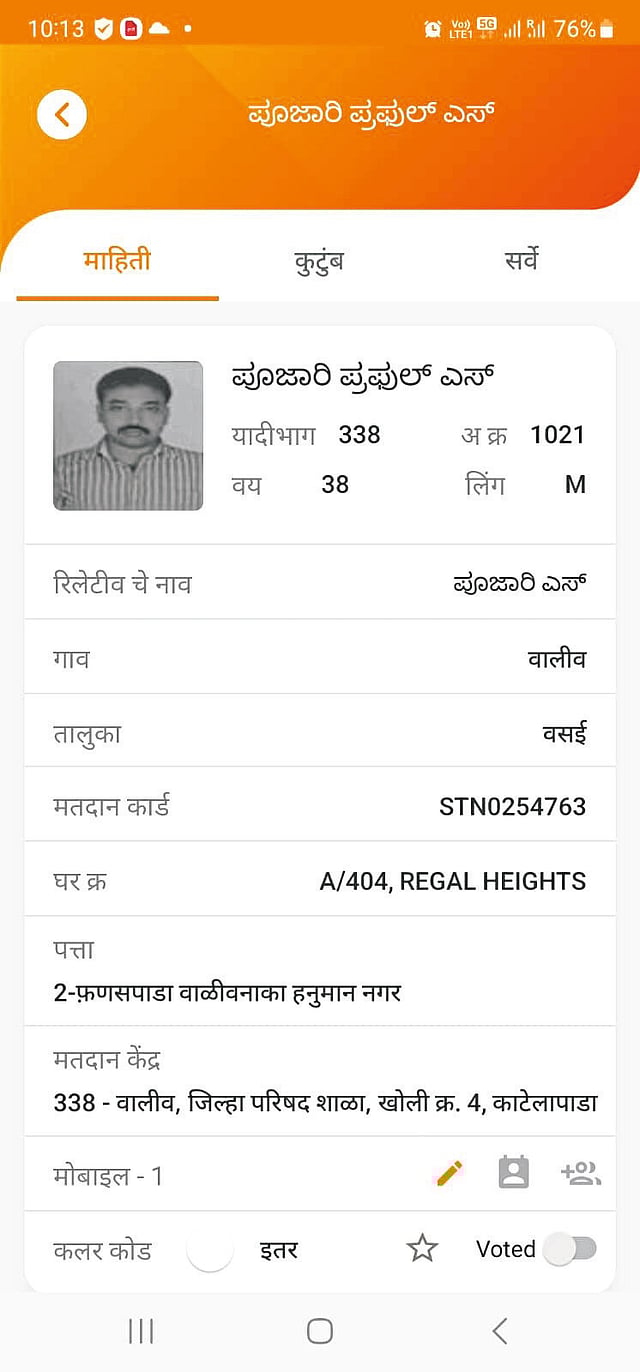Choose the कलर कोड color circle
This screenshot has height=1372, width=640.
210,1249
